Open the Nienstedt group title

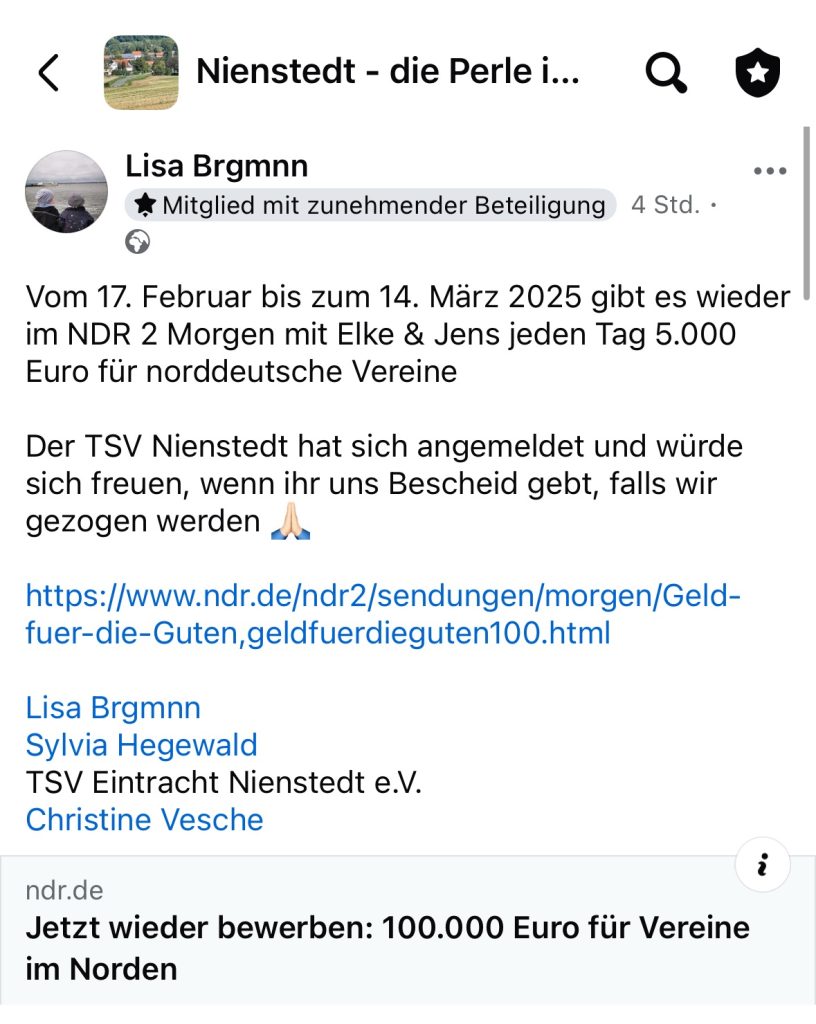click(388, 72)
